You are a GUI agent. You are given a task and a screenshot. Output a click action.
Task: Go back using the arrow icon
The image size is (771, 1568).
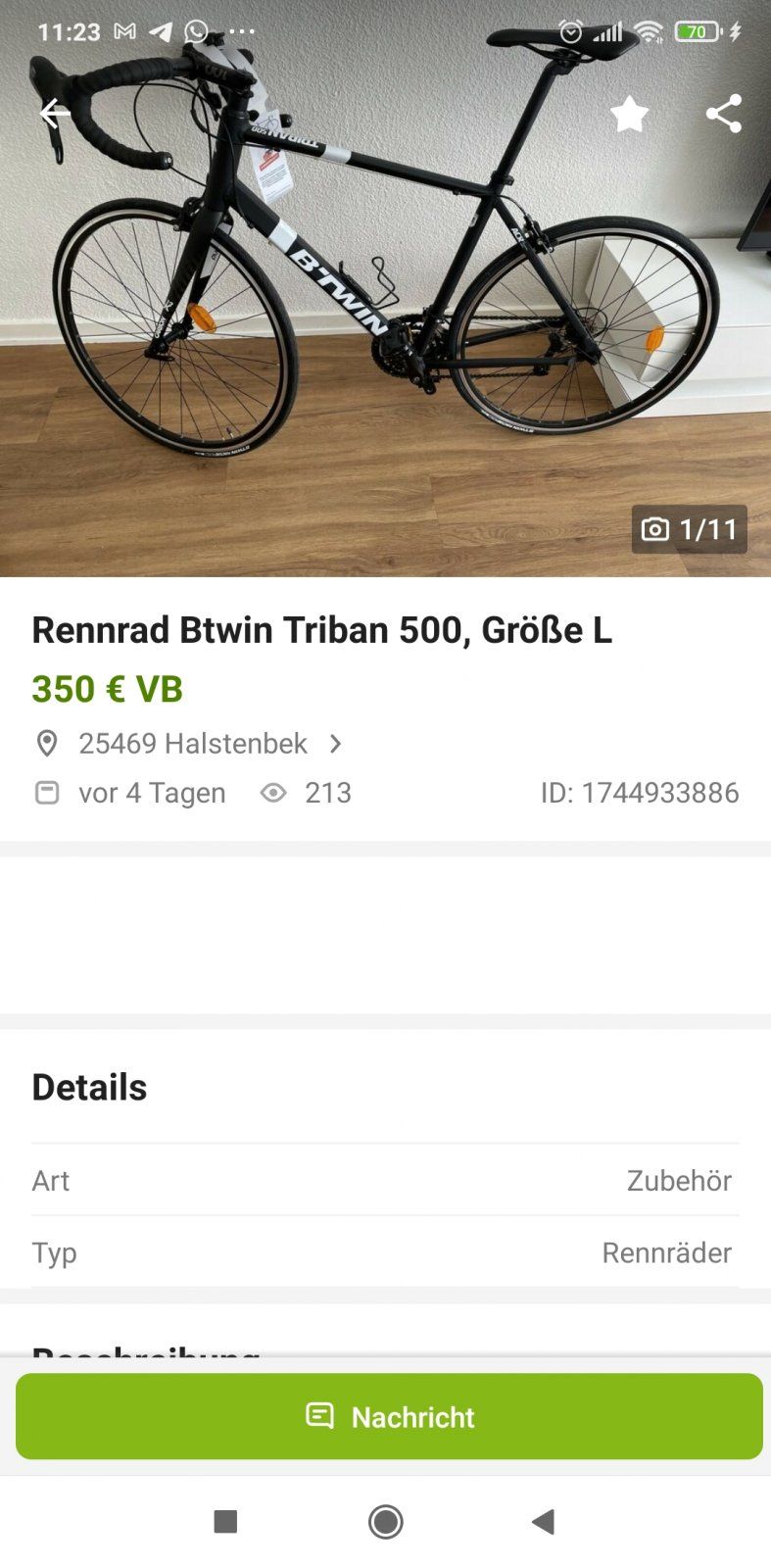pos(55,115)
